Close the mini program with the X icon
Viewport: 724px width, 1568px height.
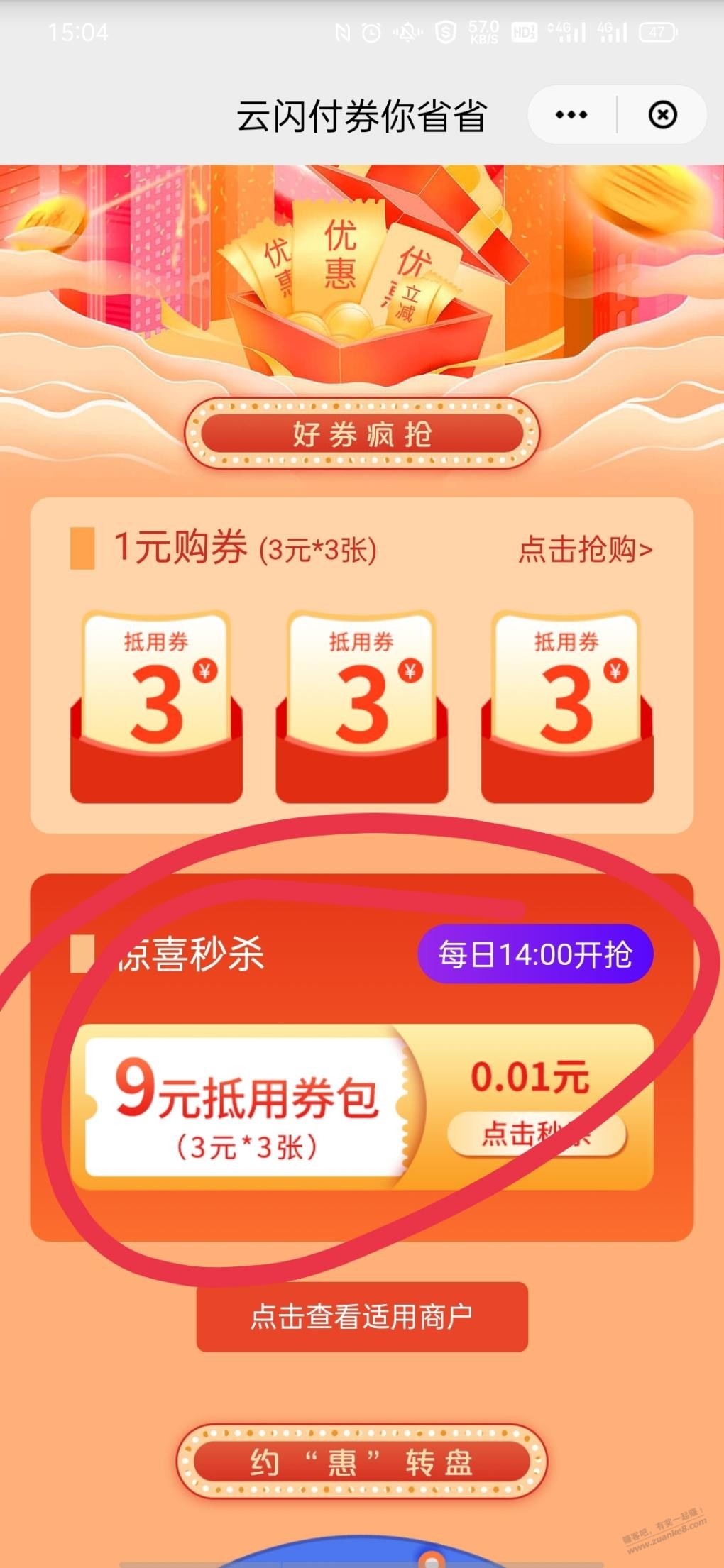pos(662,115)
